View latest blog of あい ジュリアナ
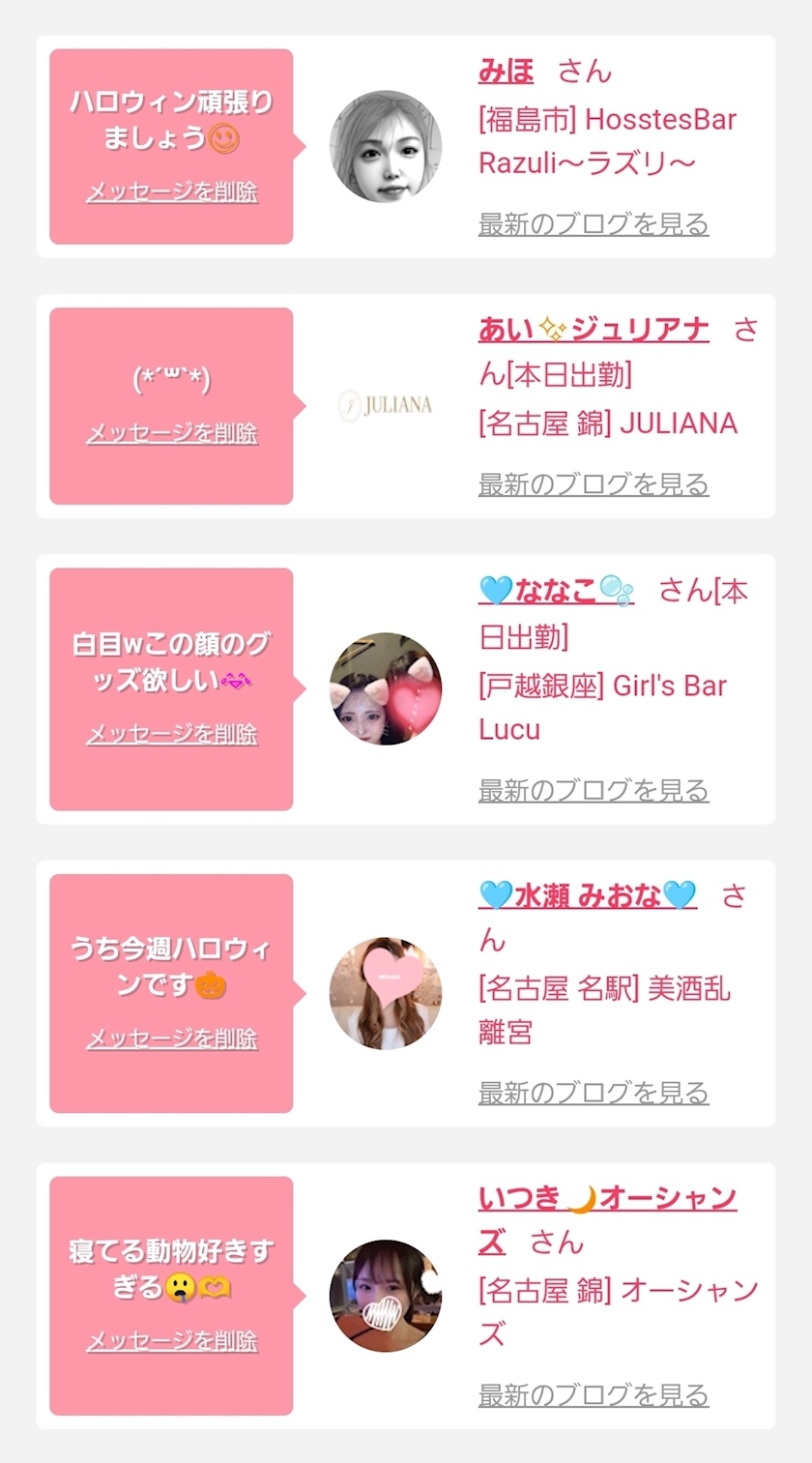This screenshot has width=812, height=1463. pyautogui.click(x=594, y=484)
